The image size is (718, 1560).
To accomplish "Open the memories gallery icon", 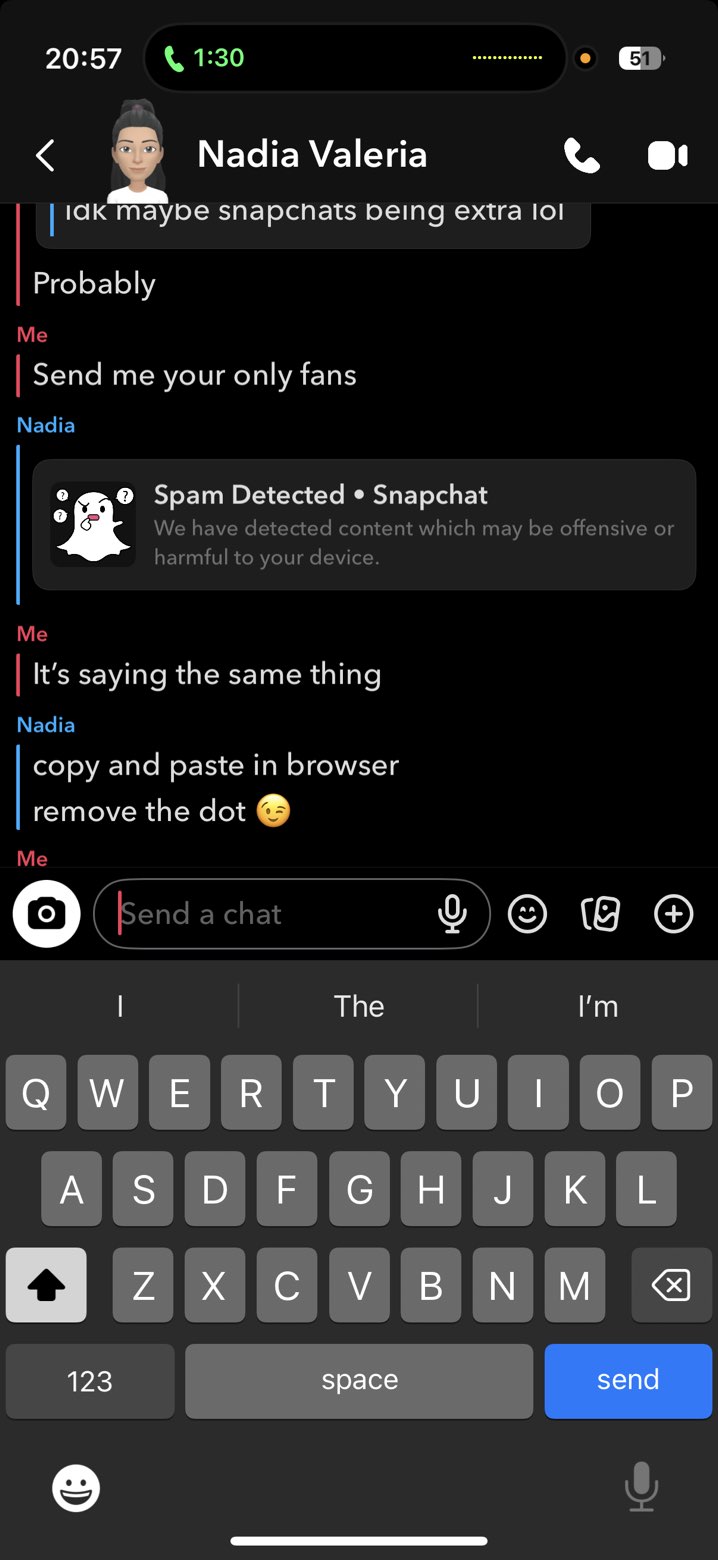I will [x=600, y=913].
